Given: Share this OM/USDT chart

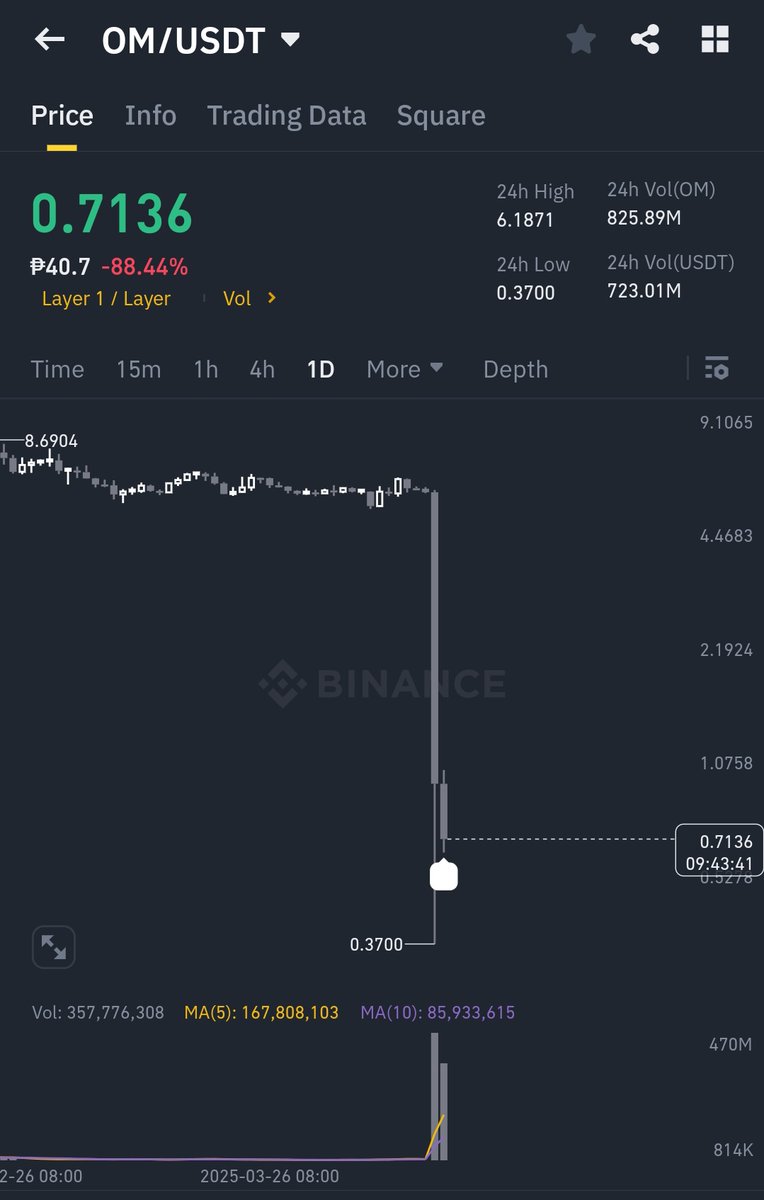Looking at the screenshot, I should [x=645, y=40].
